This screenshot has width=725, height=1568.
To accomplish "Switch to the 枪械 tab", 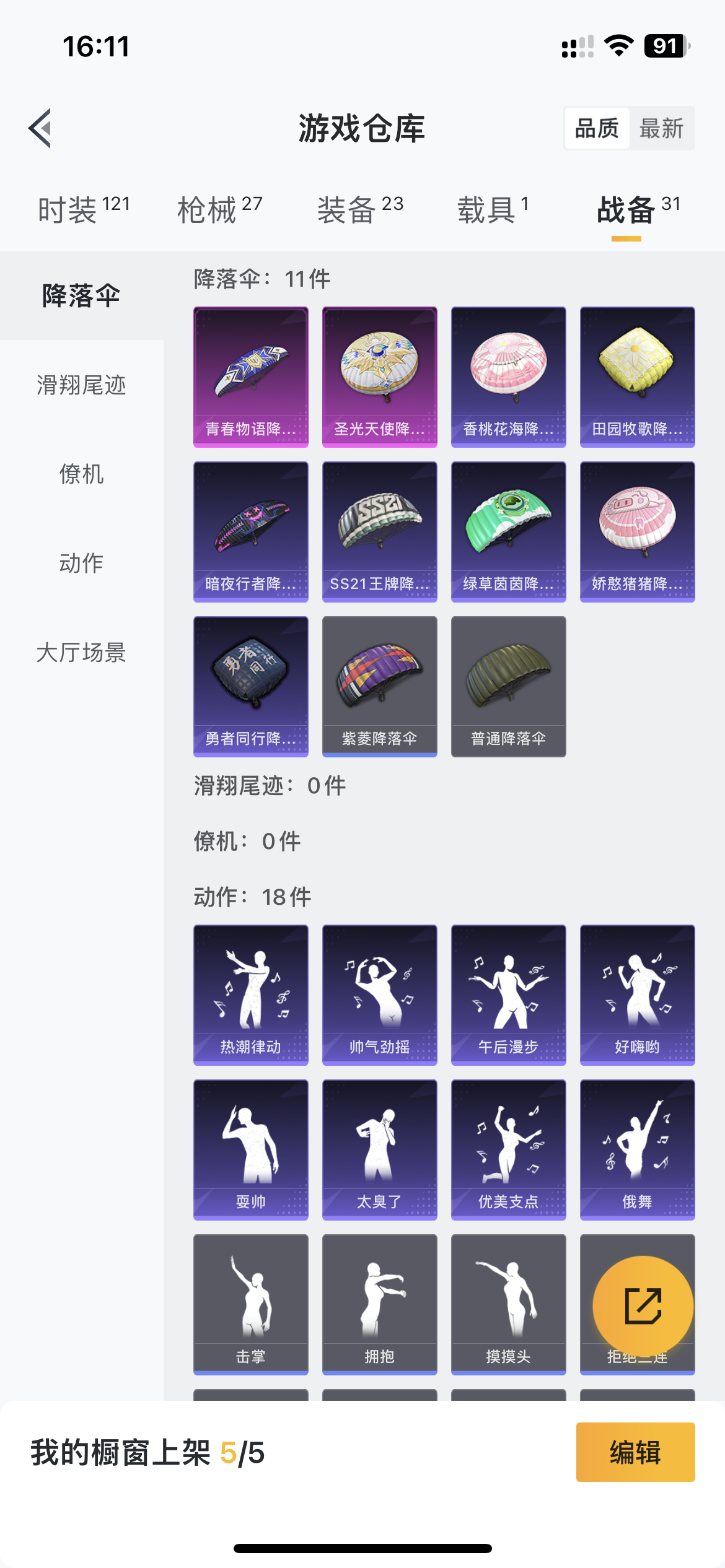I will (x=219, y=209).
